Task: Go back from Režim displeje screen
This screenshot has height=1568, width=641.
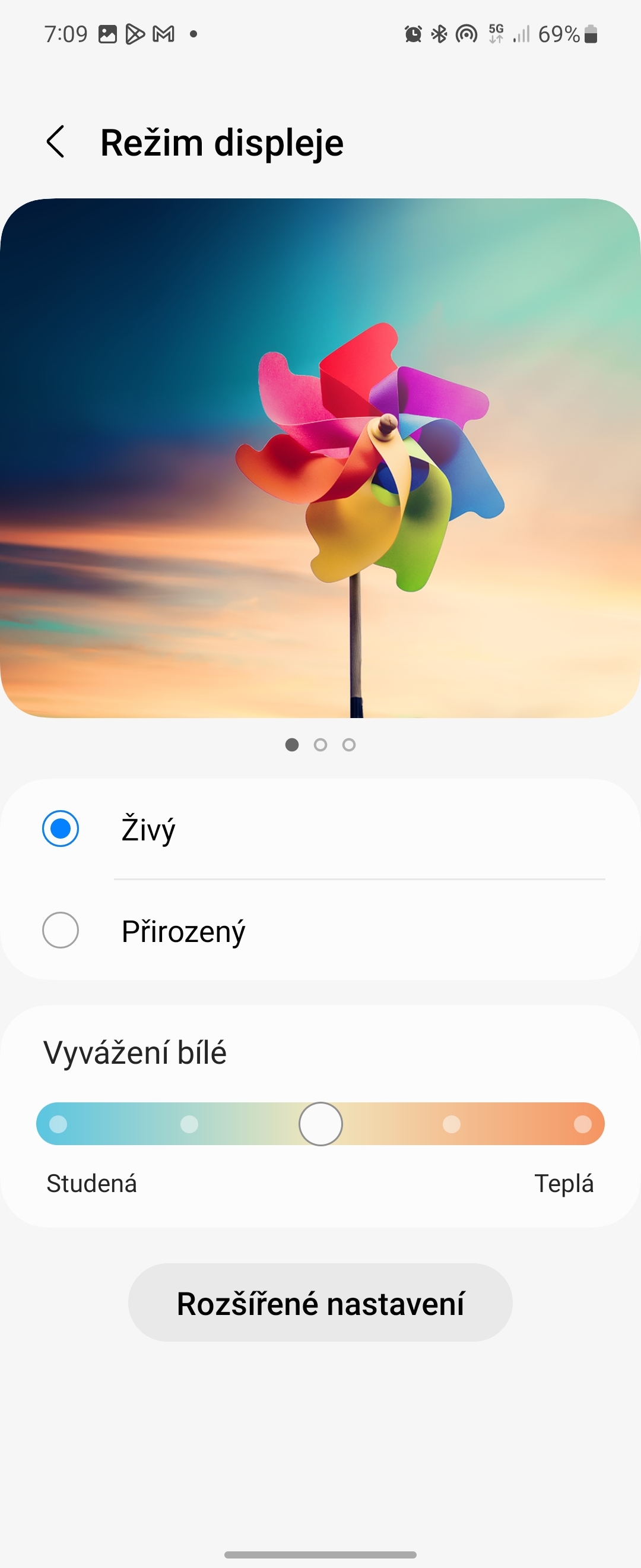Action: [x=56, y=143]
